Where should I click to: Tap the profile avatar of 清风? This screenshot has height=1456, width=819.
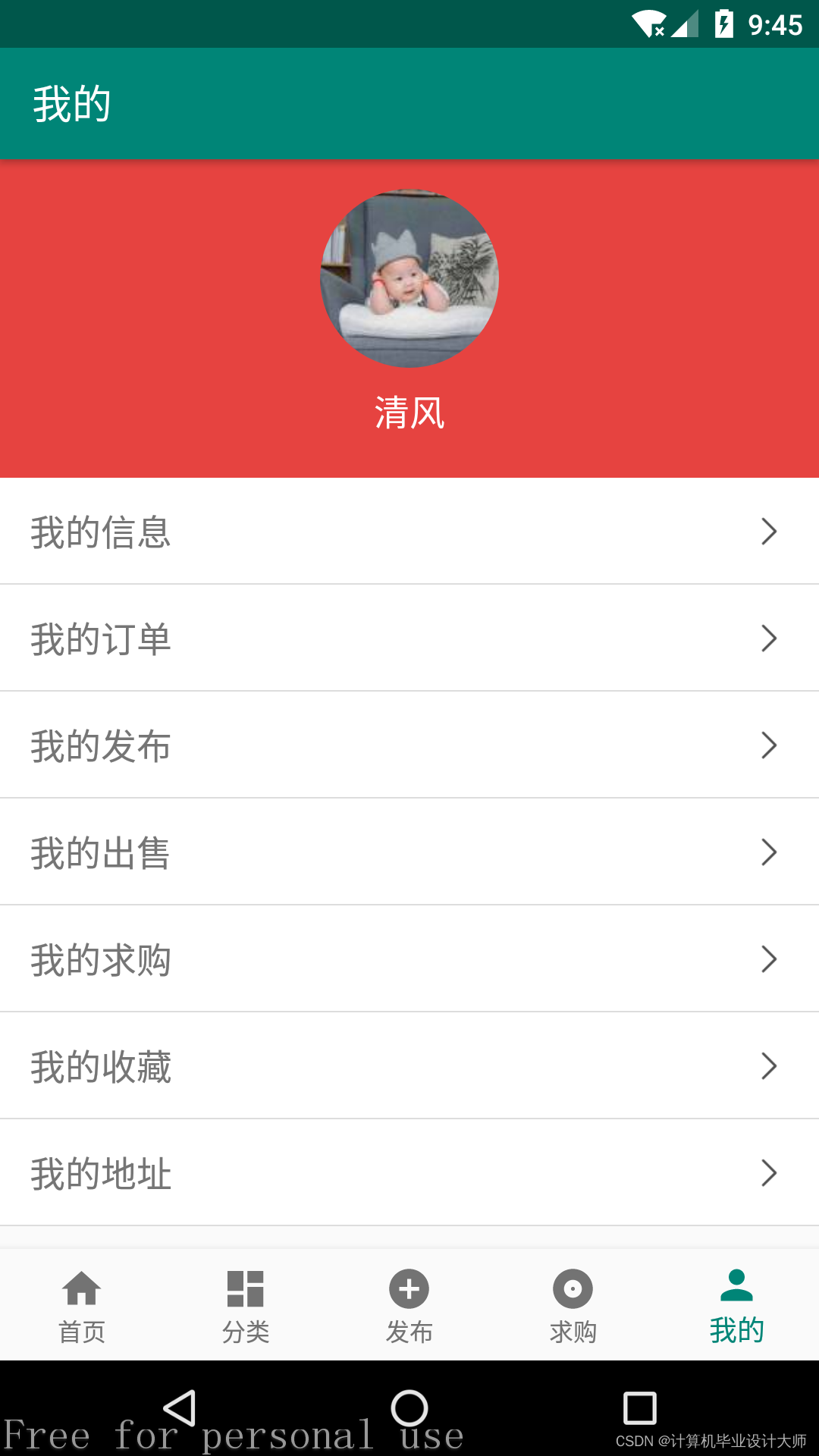click(409, 279)
